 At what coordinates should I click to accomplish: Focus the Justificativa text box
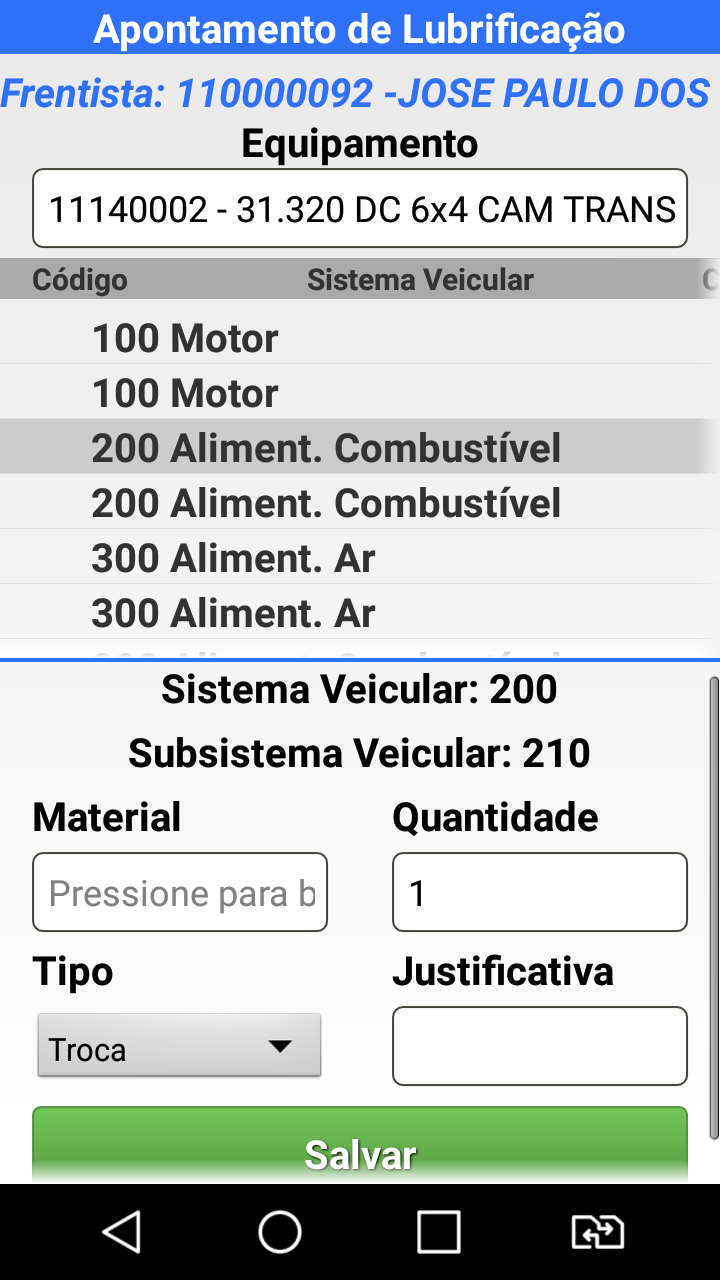(539, 1046)
